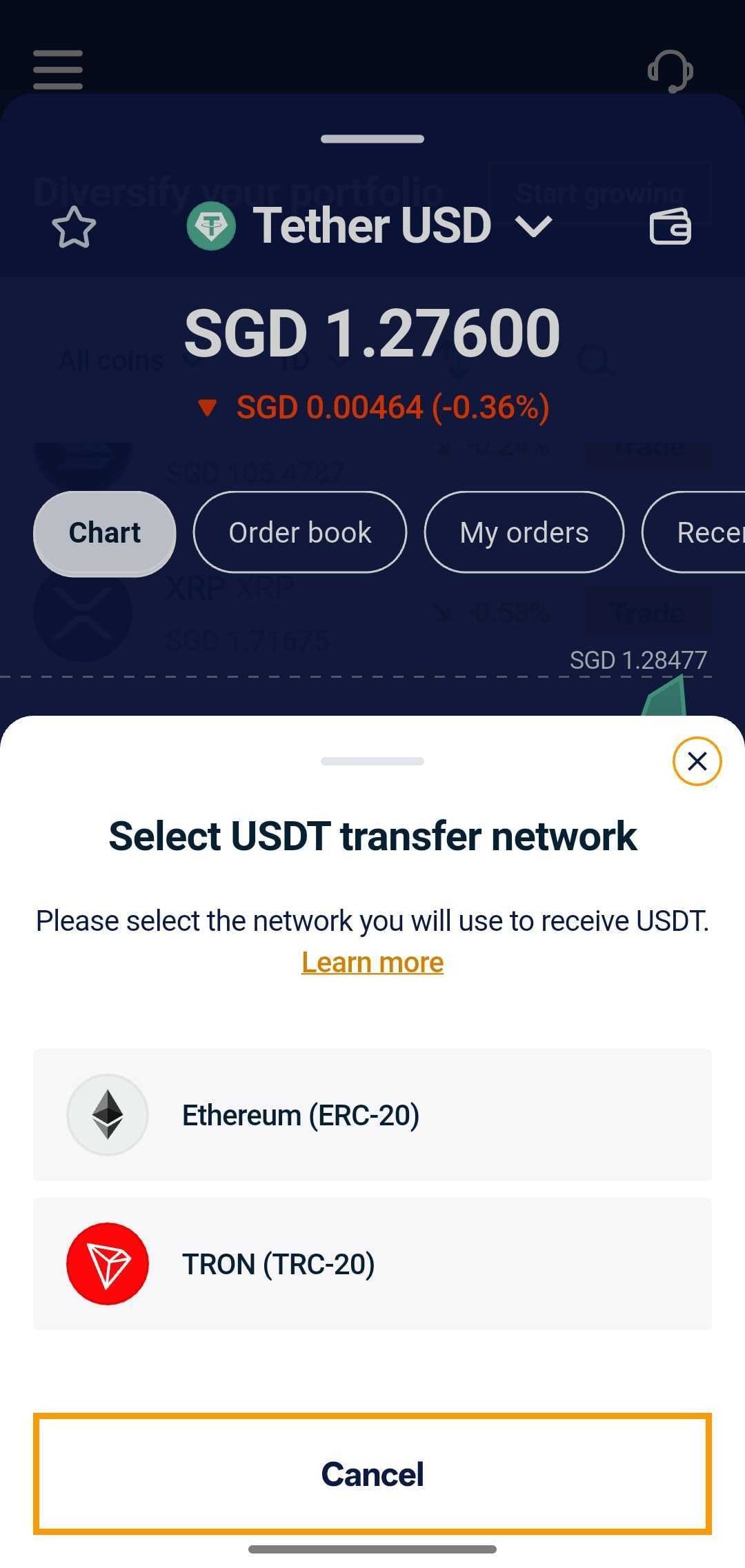Select the Ethereum (ERC-20) network
The width and height of the screenshot is (745, 1568).
[372, 1114]
